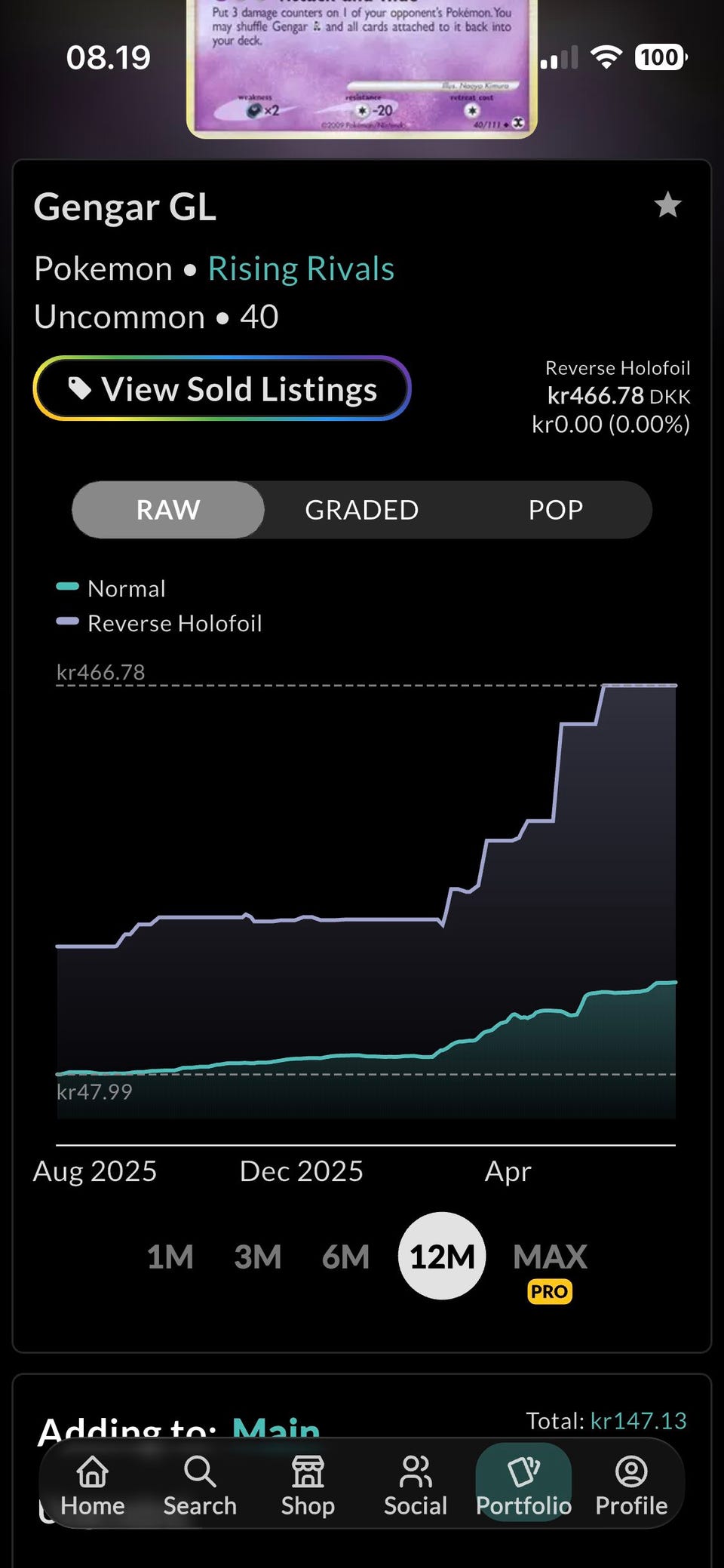The image size is (724, 1568).
Task: Toggle the Reverse Holofoil legend entry
Action: click(x=159, y=623)
